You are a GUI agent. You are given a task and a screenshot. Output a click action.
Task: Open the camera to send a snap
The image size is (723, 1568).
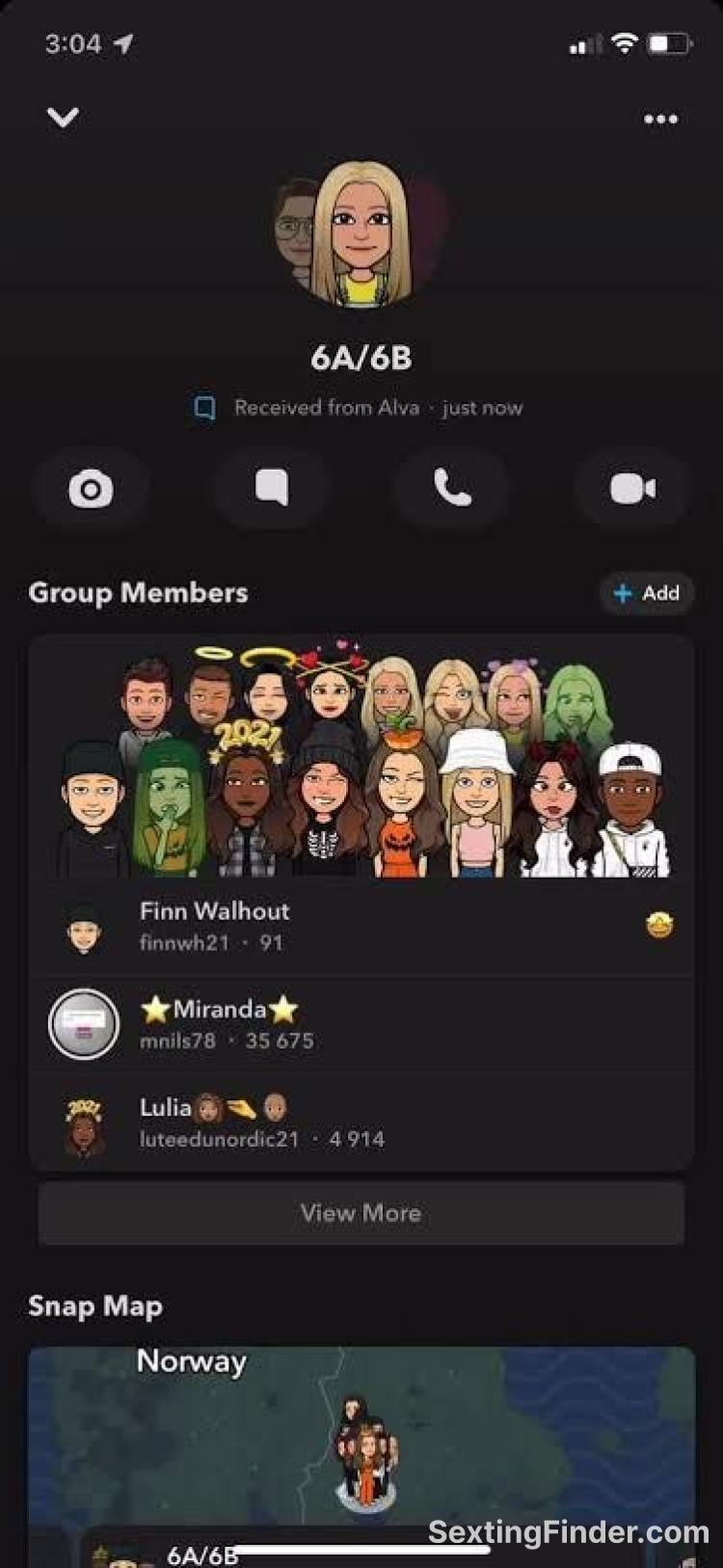tap(91, 489)
